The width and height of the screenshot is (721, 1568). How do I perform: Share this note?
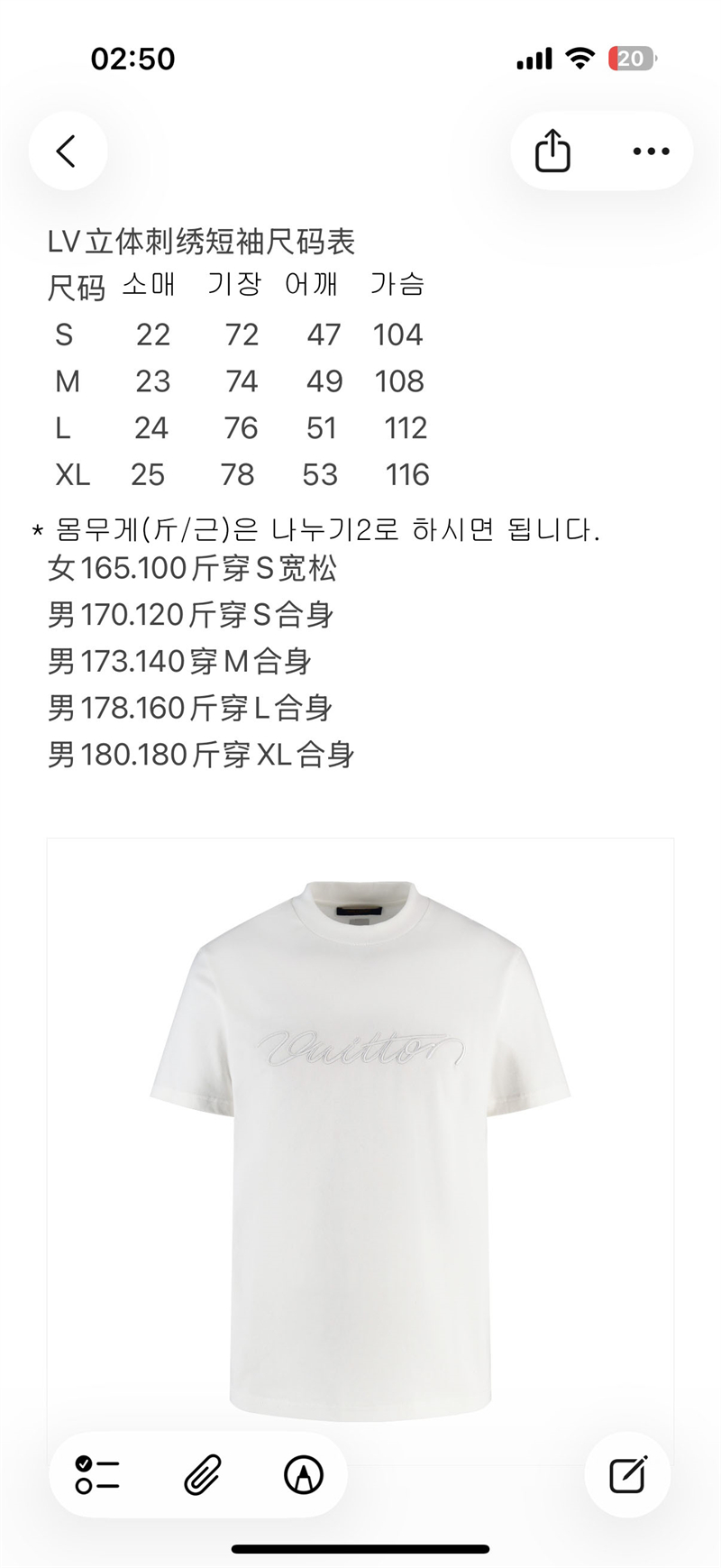552,151
